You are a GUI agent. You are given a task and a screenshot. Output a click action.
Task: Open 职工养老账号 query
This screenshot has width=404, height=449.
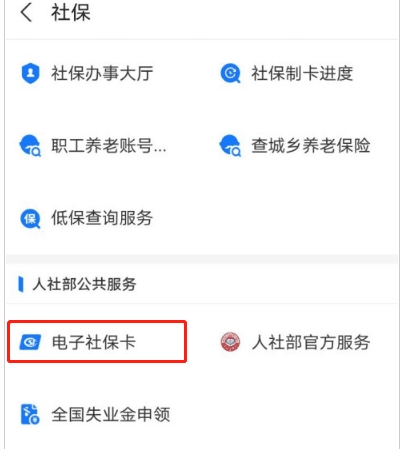(93, 146)
